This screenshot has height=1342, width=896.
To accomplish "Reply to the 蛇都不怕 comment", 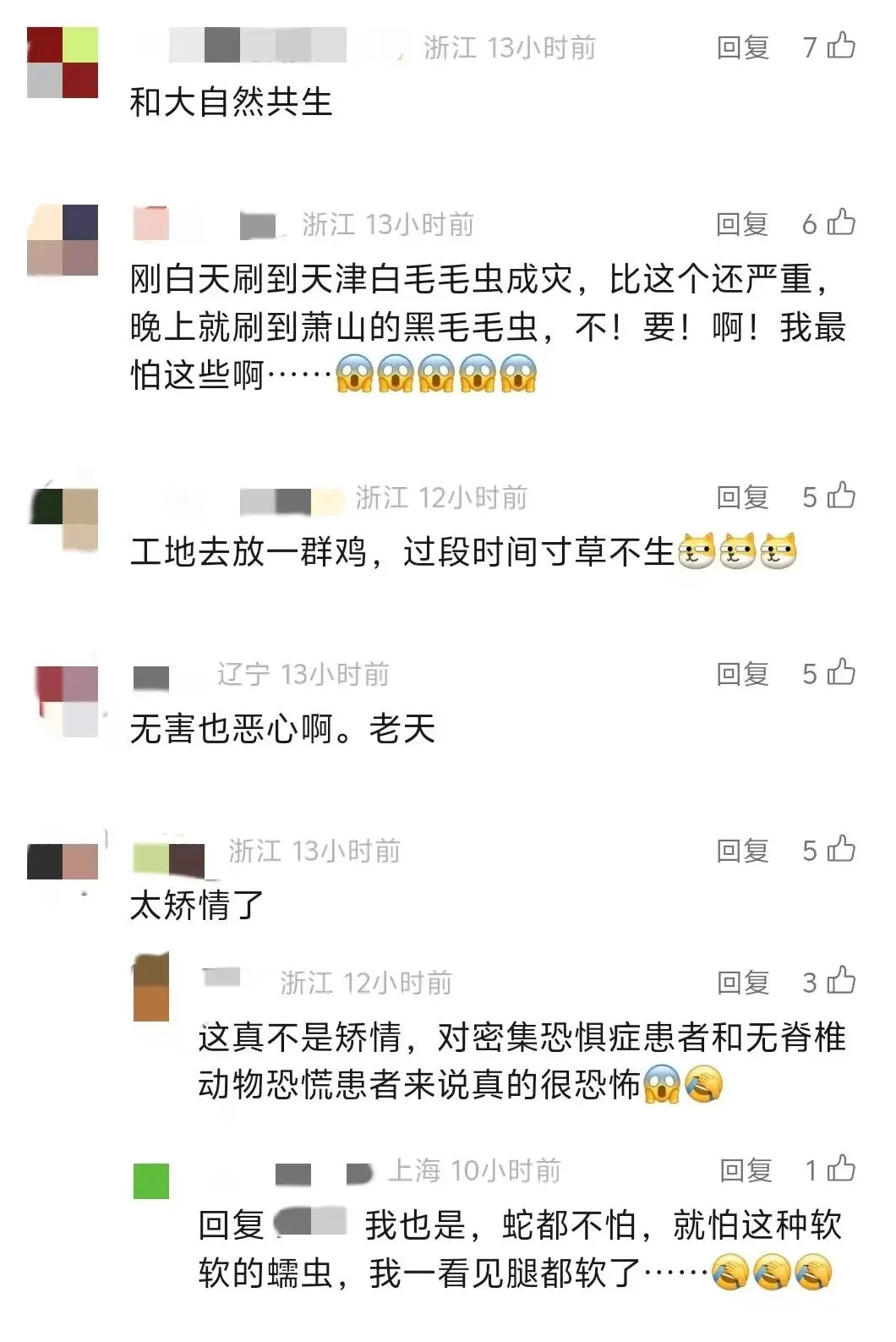I will 746,1170.
